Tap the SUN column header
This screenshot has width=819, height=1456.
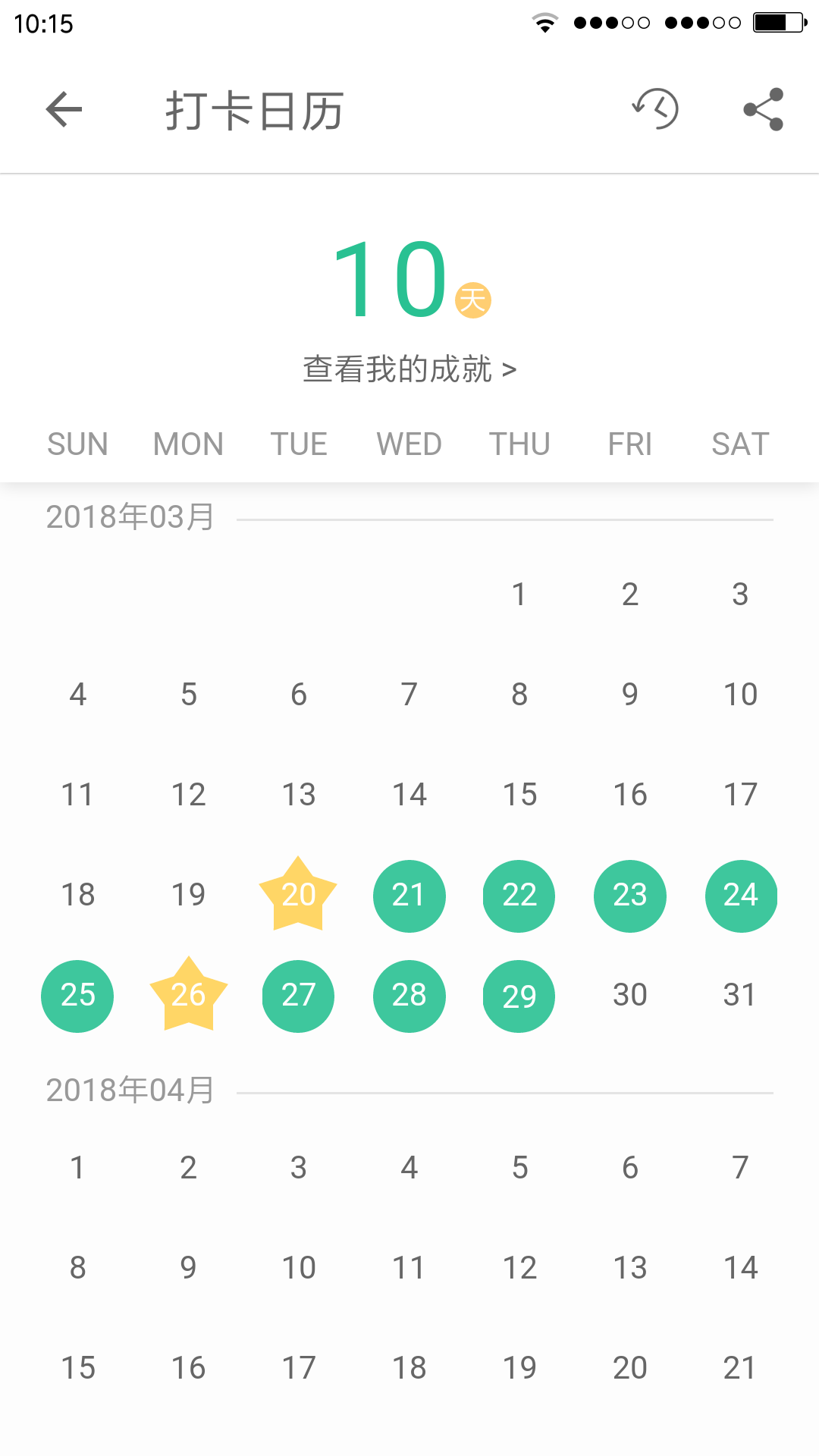pyautogui.click(x=77, y=444)
